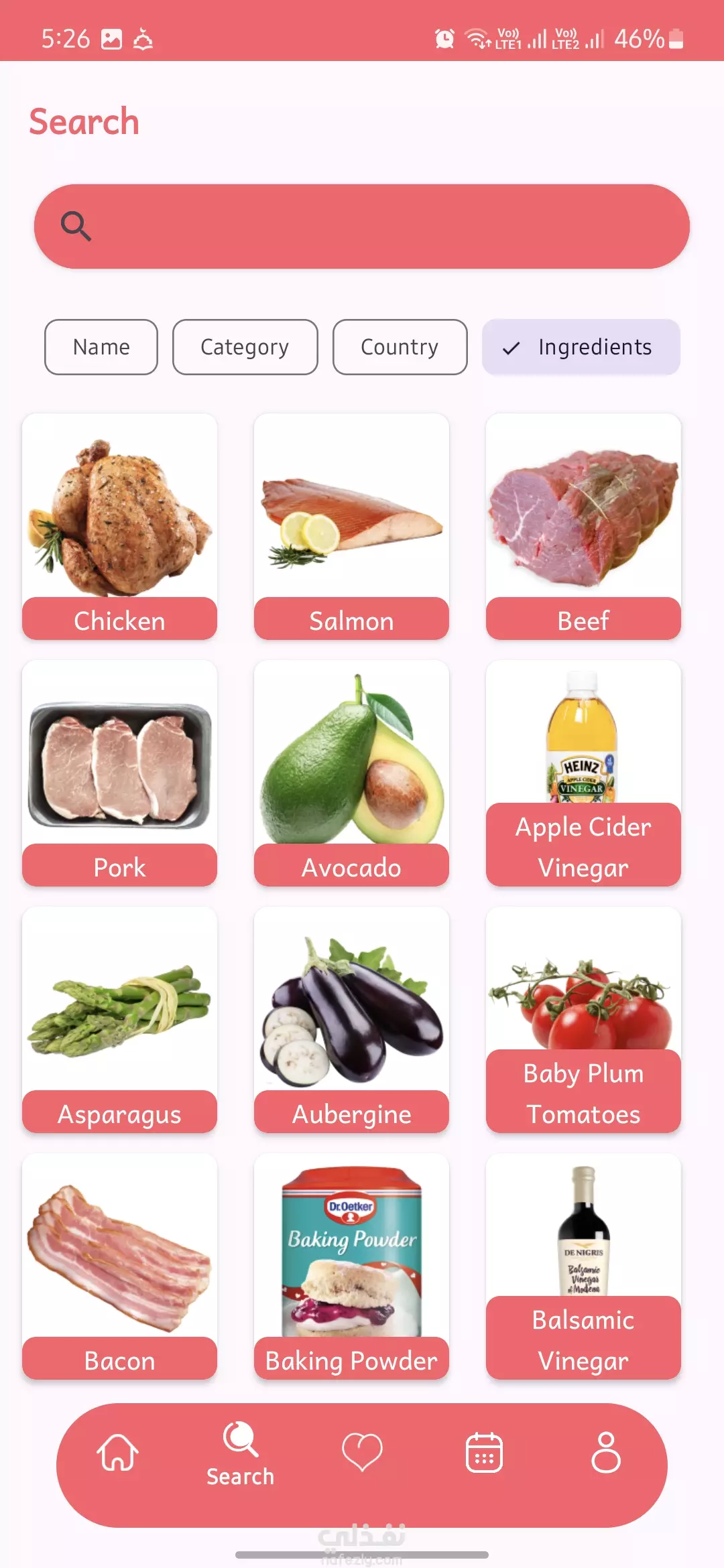Go to the Home tab
This screenshot has height=1568, width=724.
118,1453
